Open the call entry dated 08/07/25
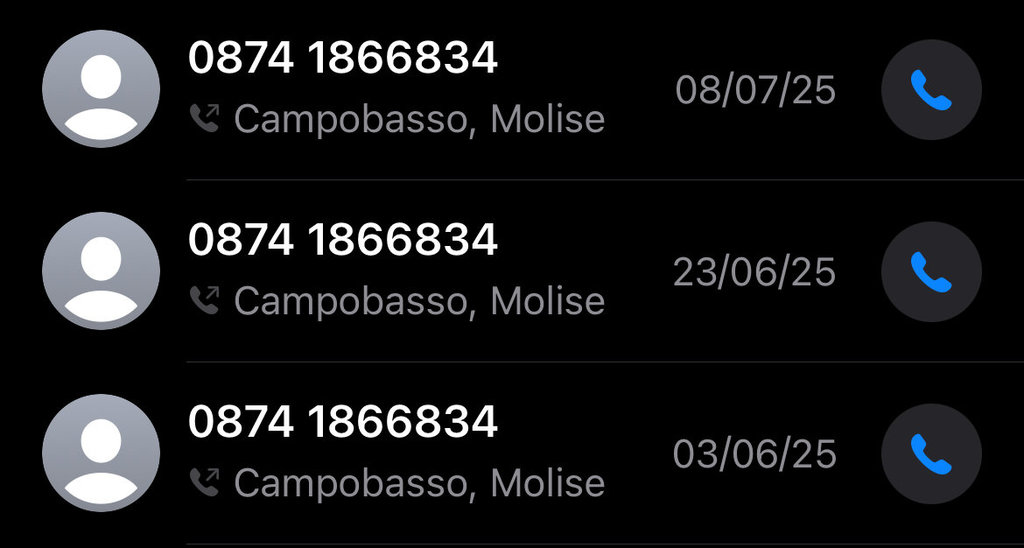Screen dimensions: 1024x548 click(x=400, y=90)
